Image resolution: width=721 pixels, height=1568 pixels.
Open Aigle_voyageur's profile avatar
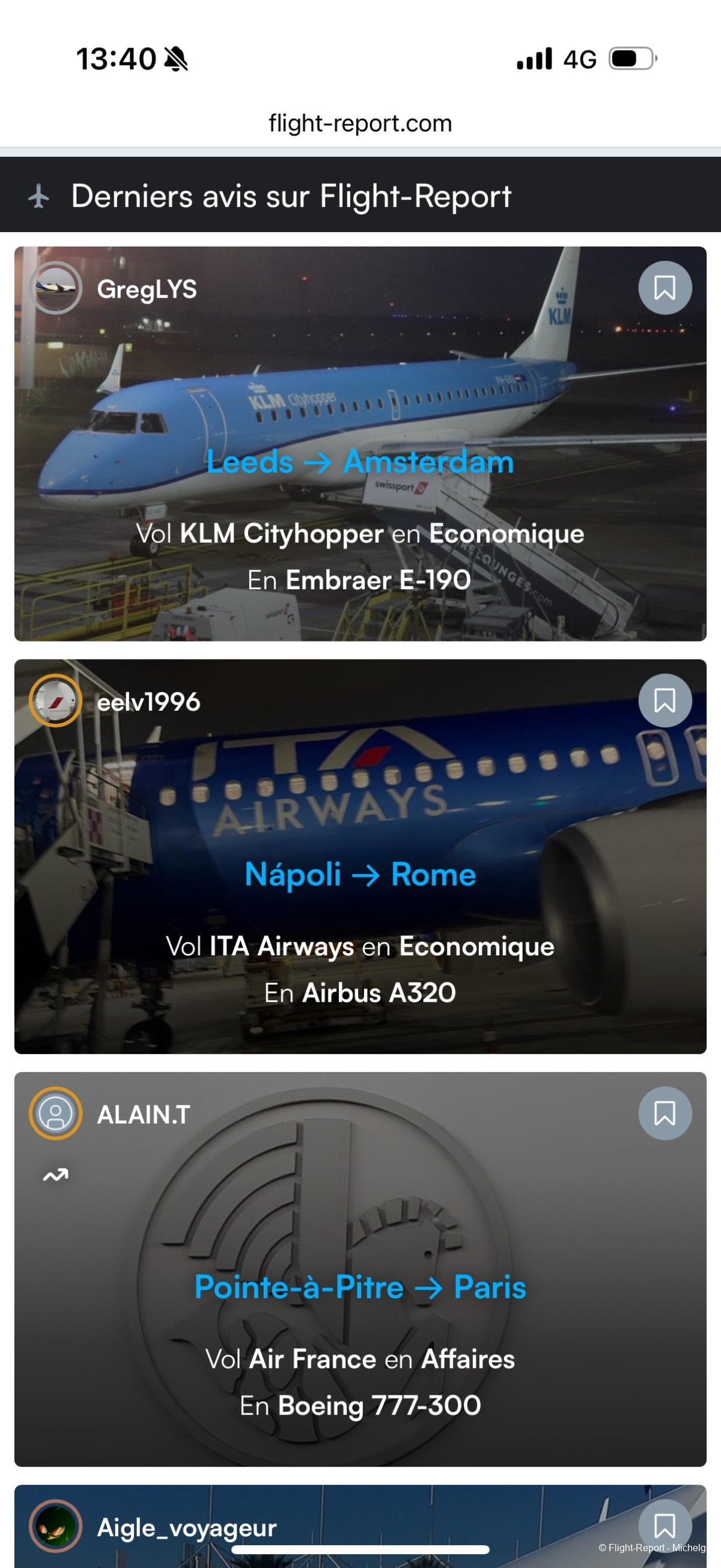click(56, 1526)
